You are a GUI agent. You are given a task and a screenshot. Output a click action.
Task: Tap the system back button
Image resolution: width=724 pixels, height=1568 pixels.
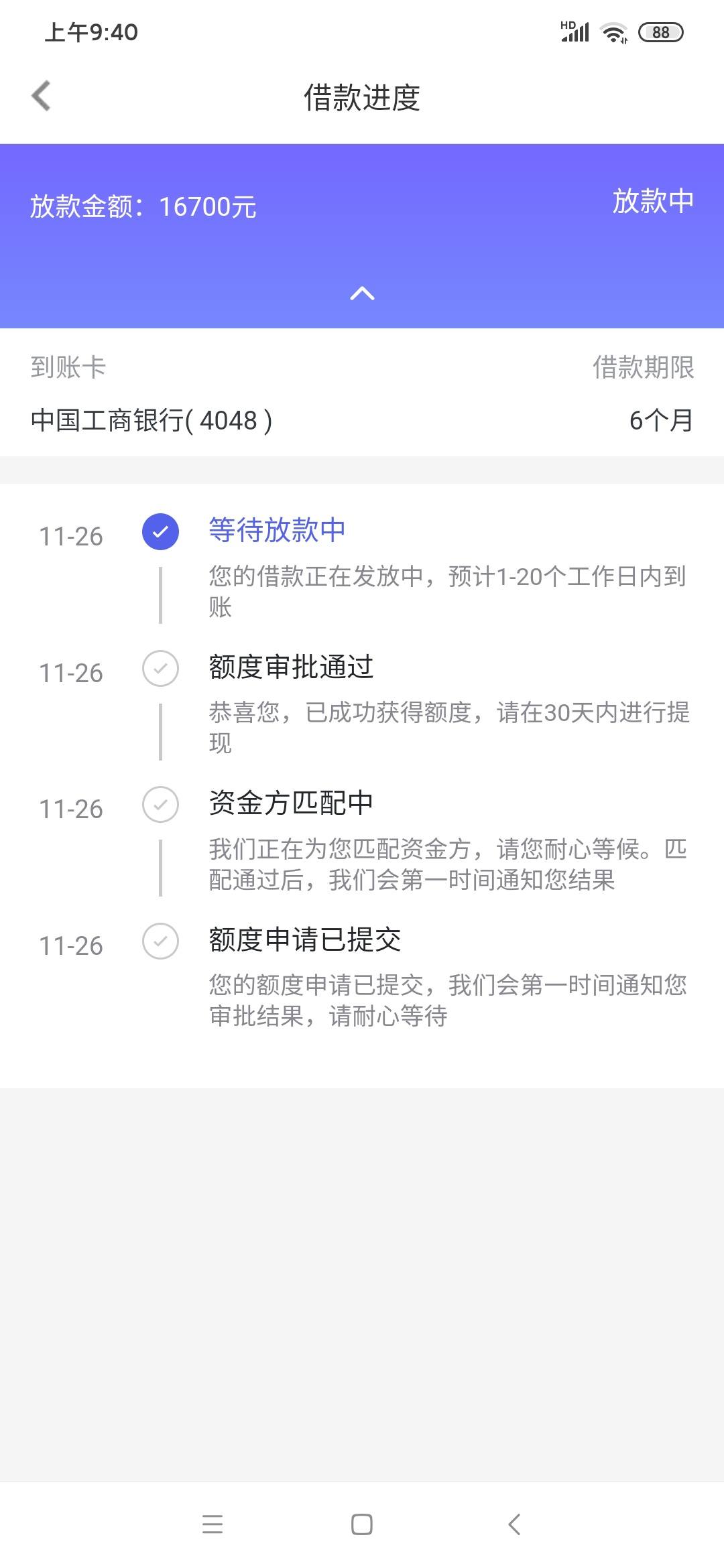(x=514, y=1524)
